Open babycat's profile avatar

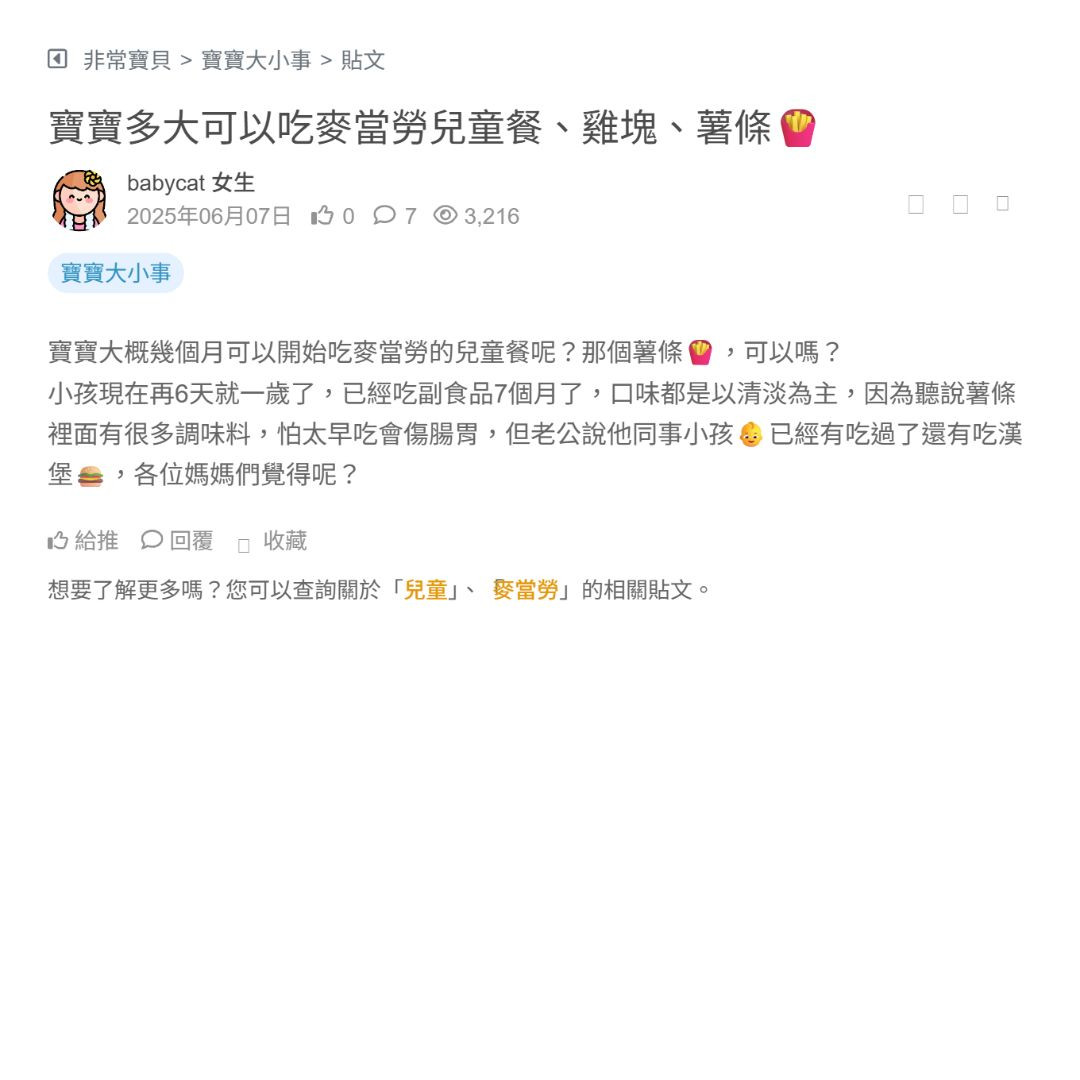click(79, 199)
